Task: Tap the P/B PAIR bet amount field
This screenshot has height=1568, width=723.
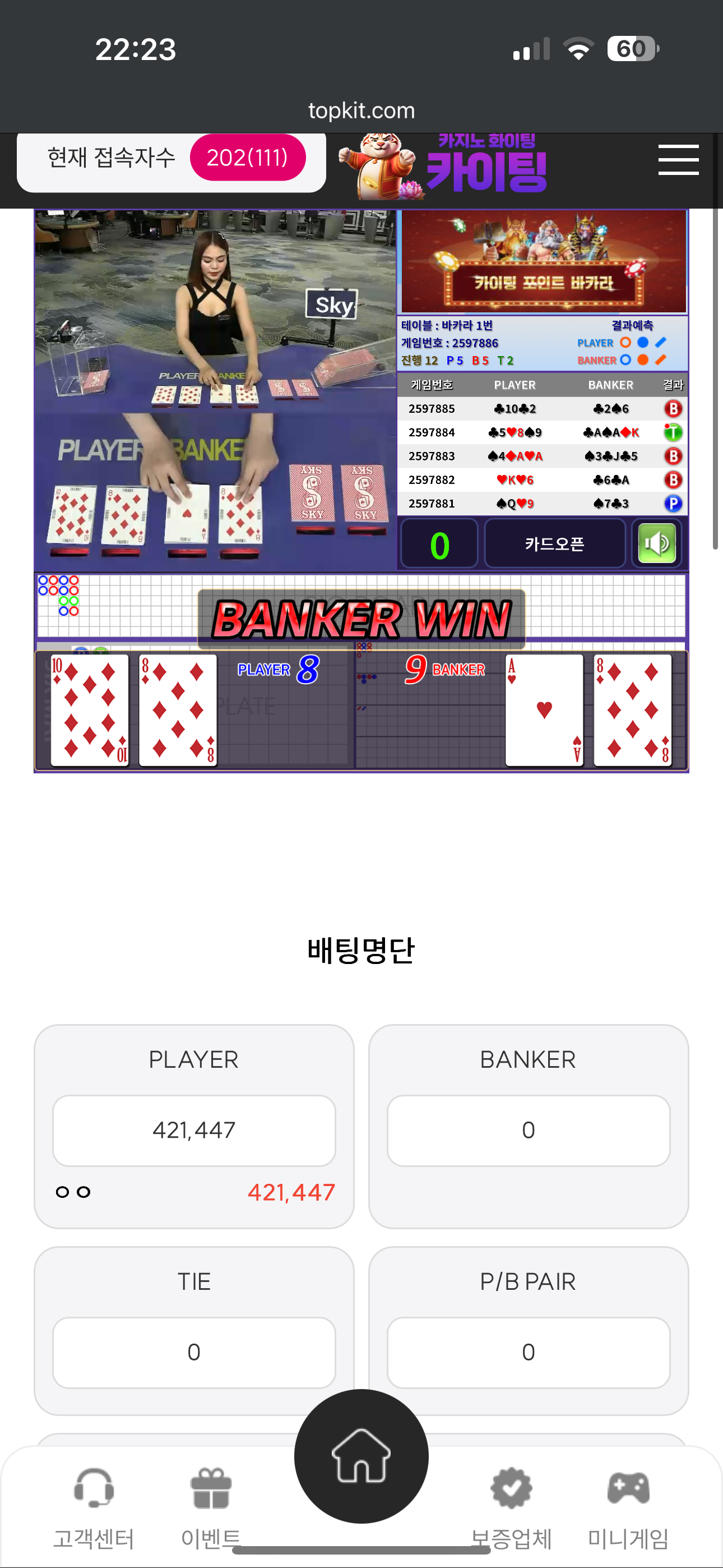Action: pyautogui.click(x=529, y=1352)
